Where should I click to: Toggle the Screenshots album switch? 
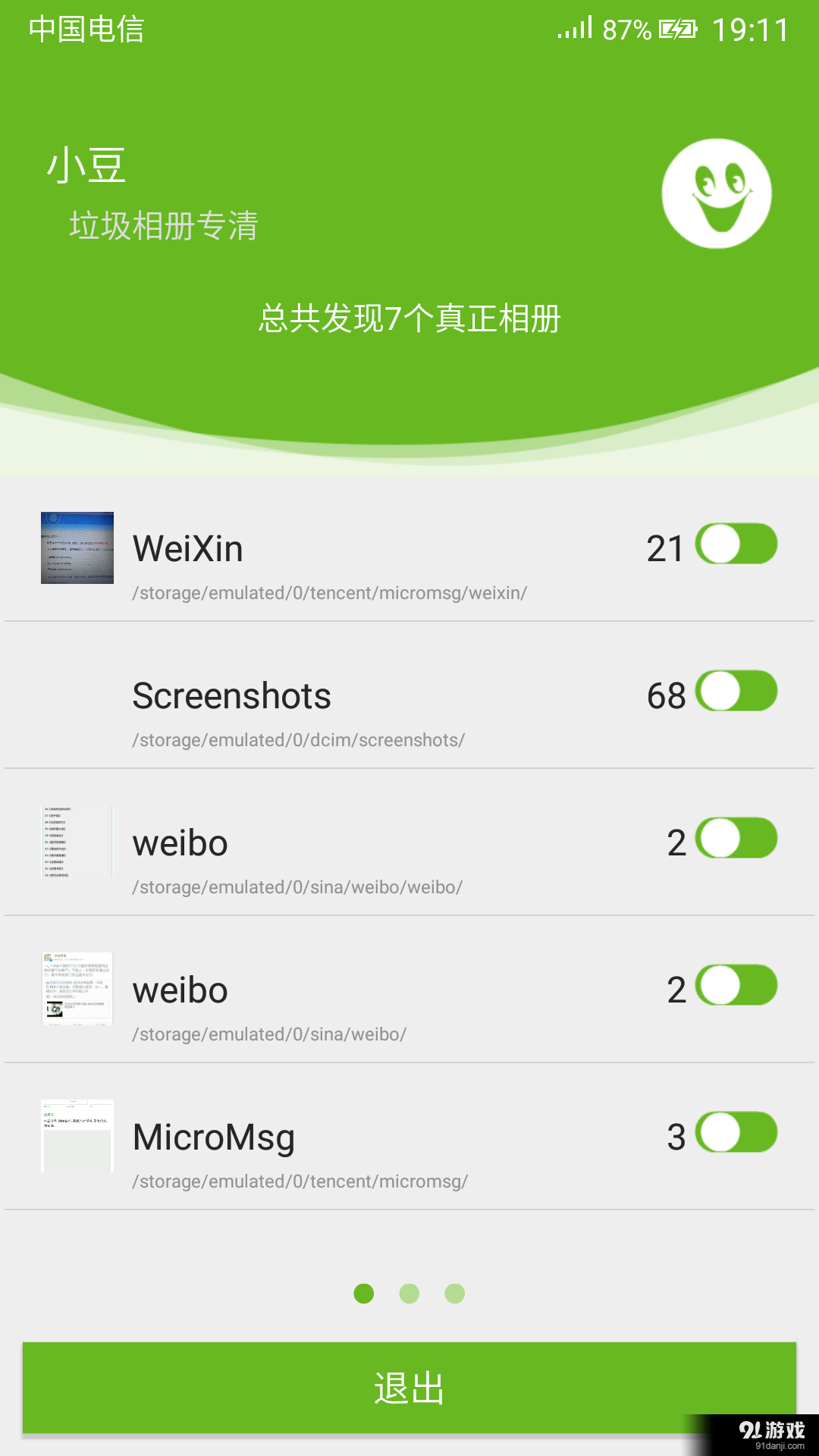(736, 691)
